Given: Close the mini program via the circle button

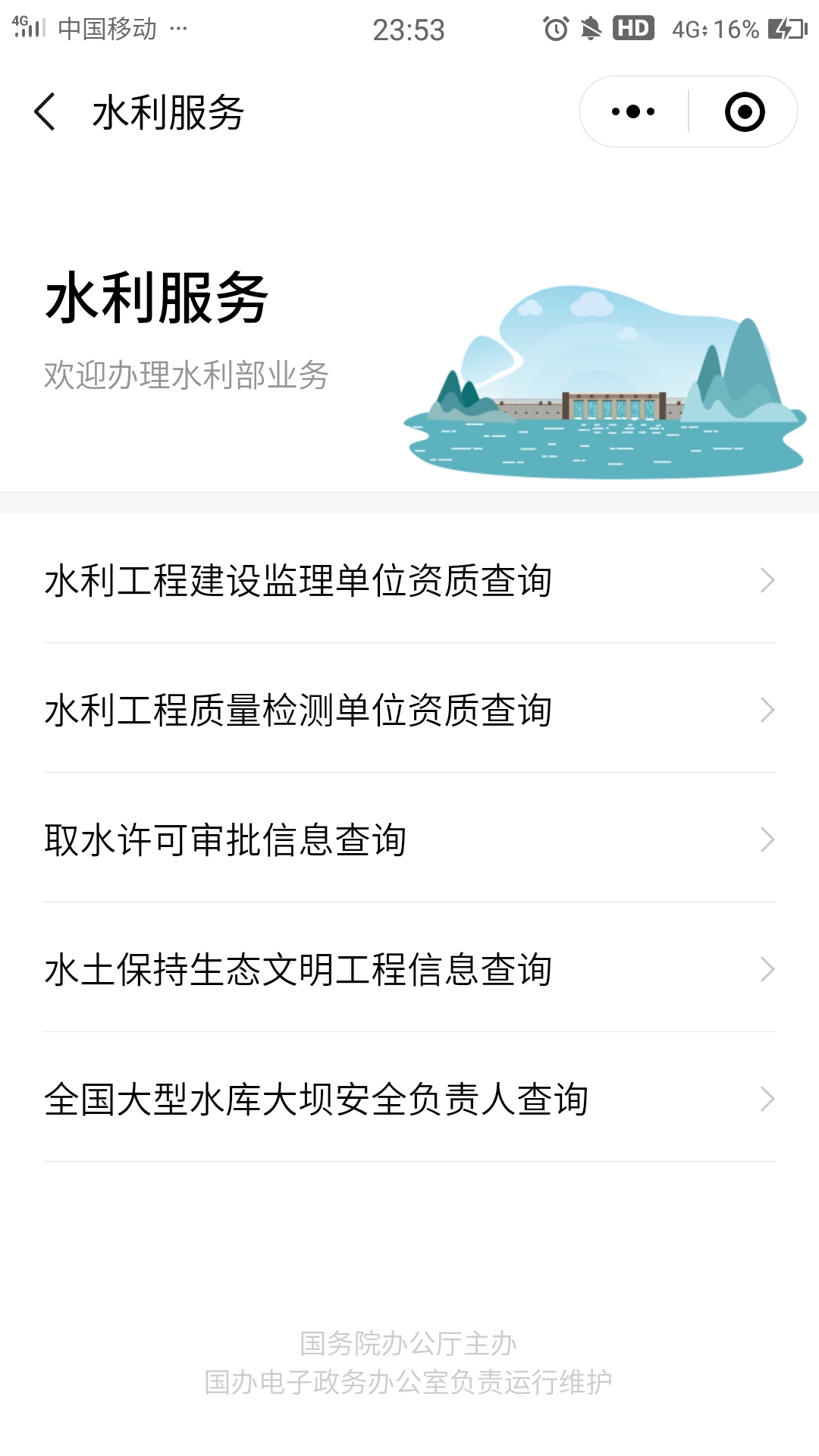Looking at the screenshot, I should tap(744, 112).
